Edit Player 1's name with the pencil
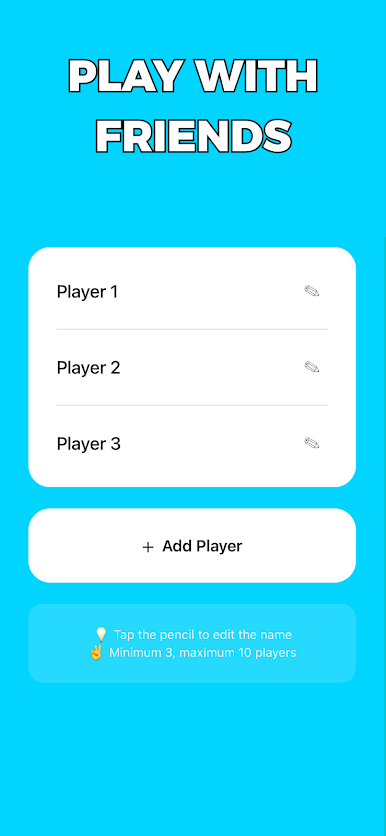This screenshot has height=836, width=386. point(312,291)
